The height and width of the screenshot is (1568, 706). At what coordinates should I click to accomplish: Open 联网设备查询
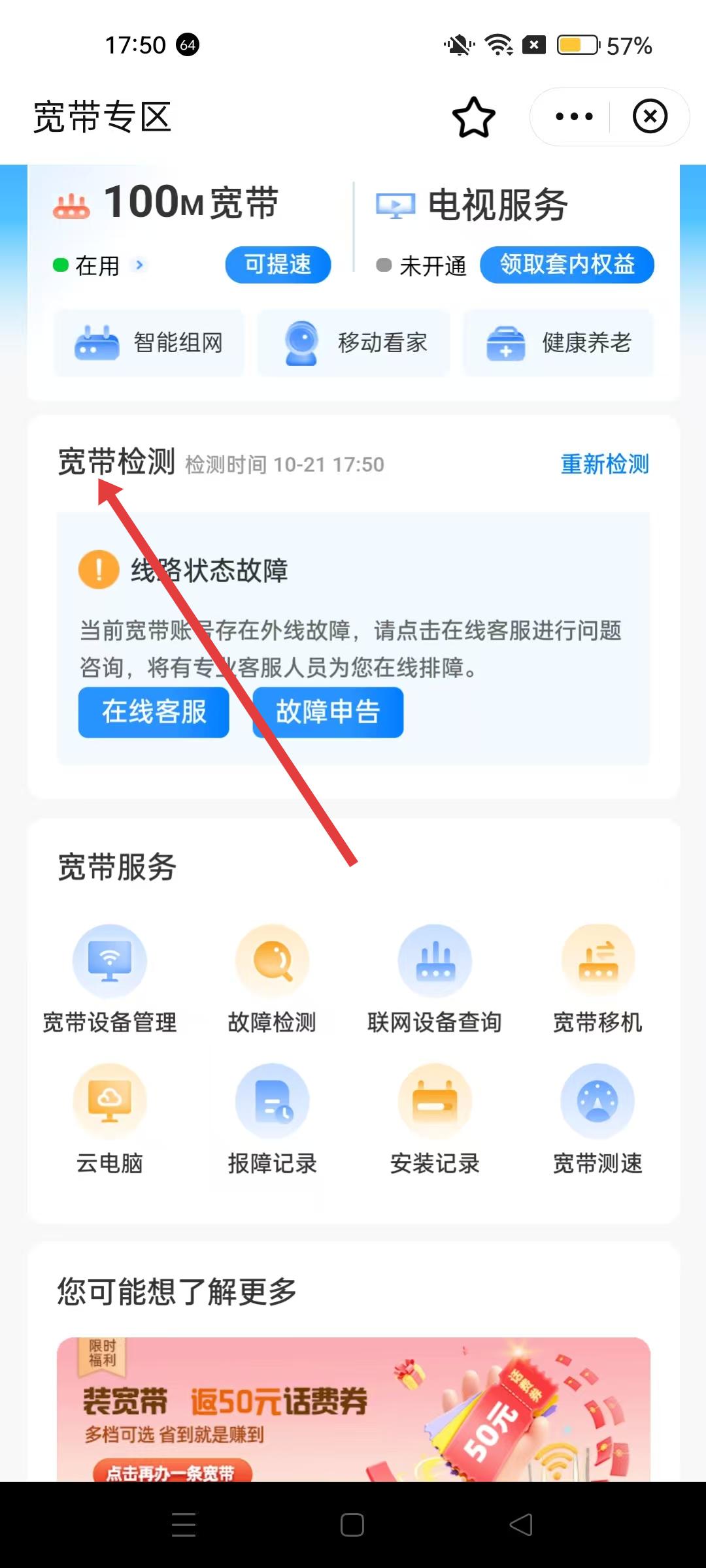(x=435, y=978)
